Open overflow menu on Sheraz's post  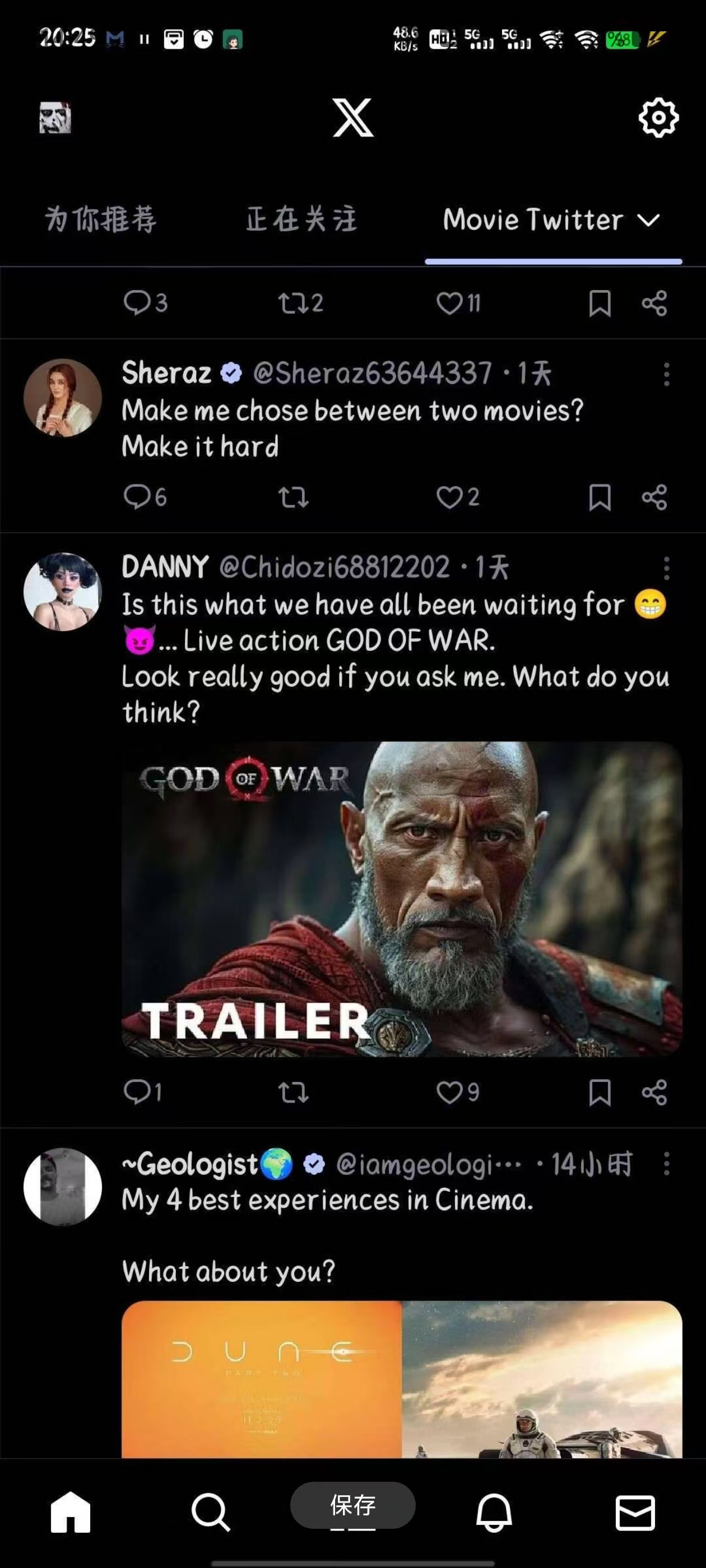pos(666,374)
